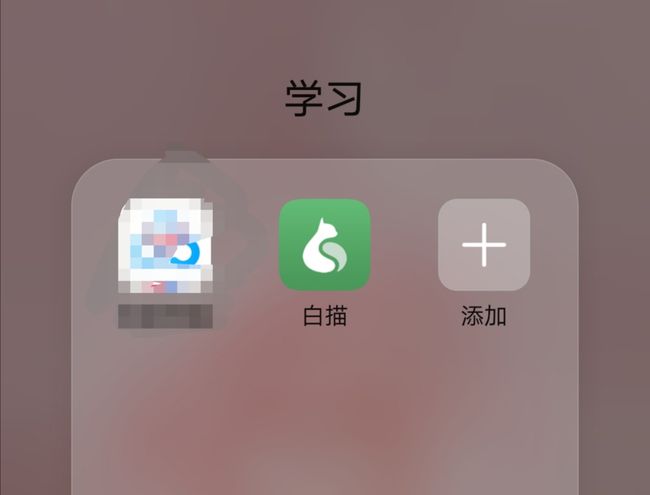Viewport: 650px width, 495px height.
Task: Tap 添加 to add an app
Action: pos(484,245)
